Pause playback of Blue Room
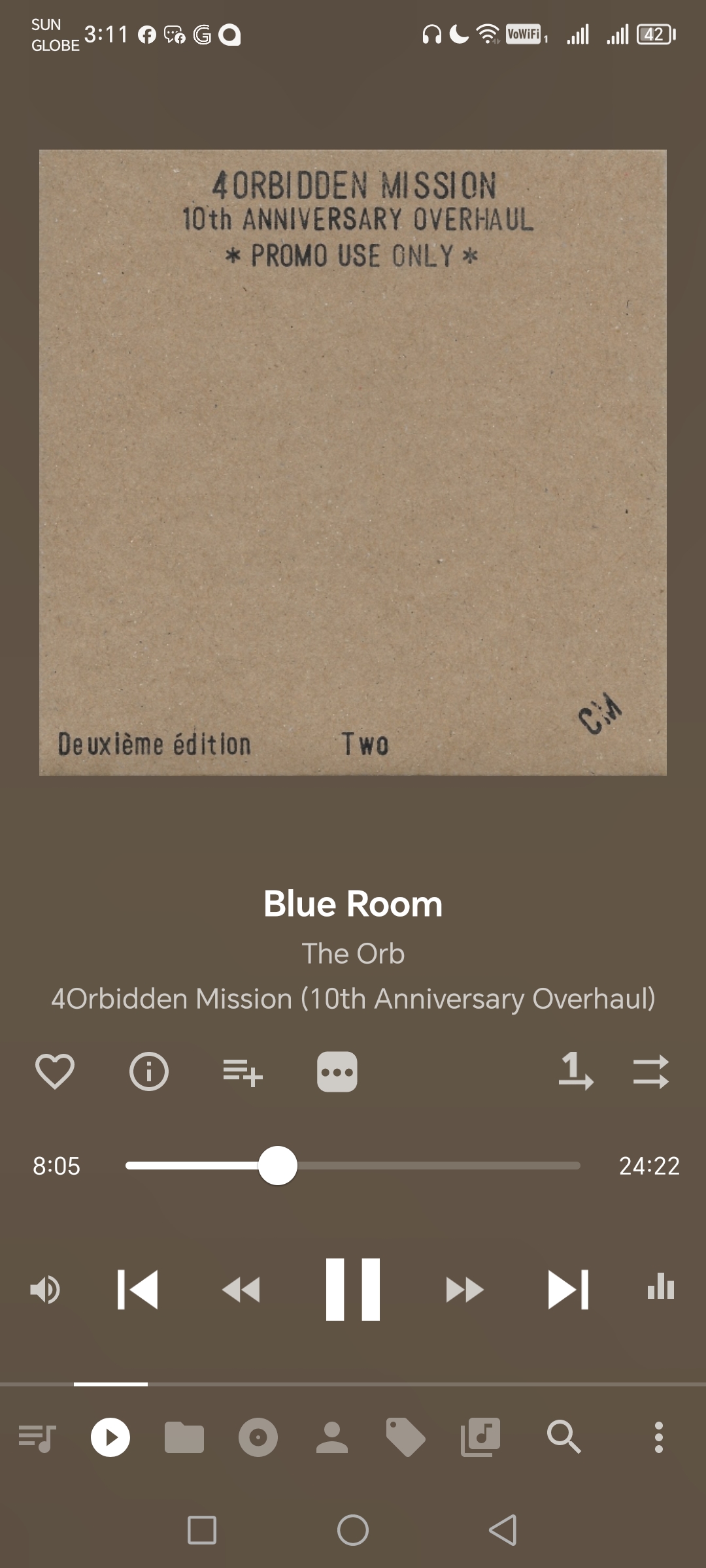This screenshot has height=1568, width=706. point(353,1290)
